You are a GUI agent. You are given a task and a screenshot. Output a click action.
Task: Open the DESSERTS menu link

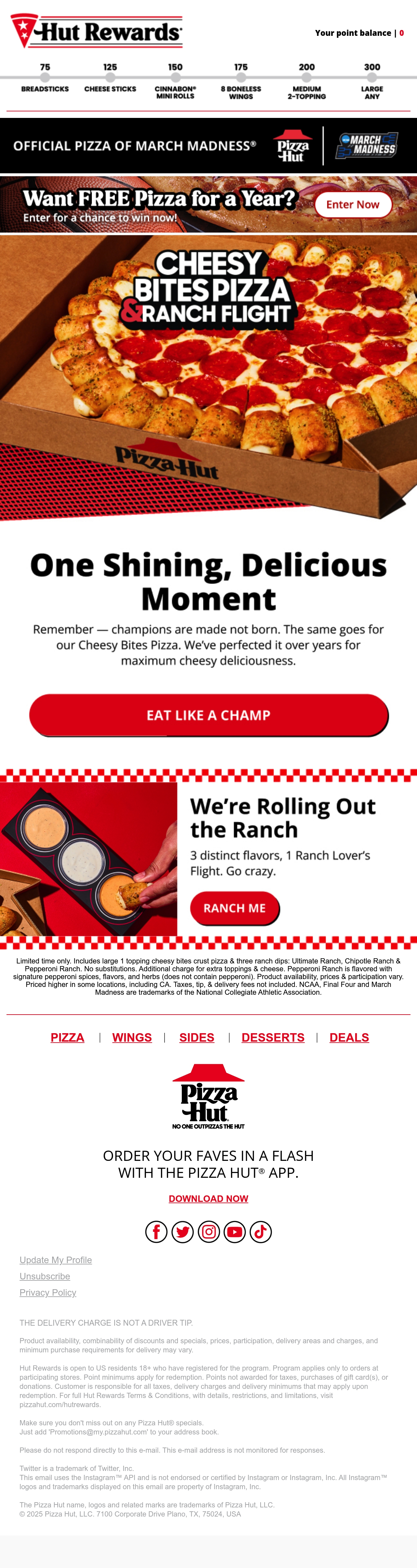(273, 1037)
